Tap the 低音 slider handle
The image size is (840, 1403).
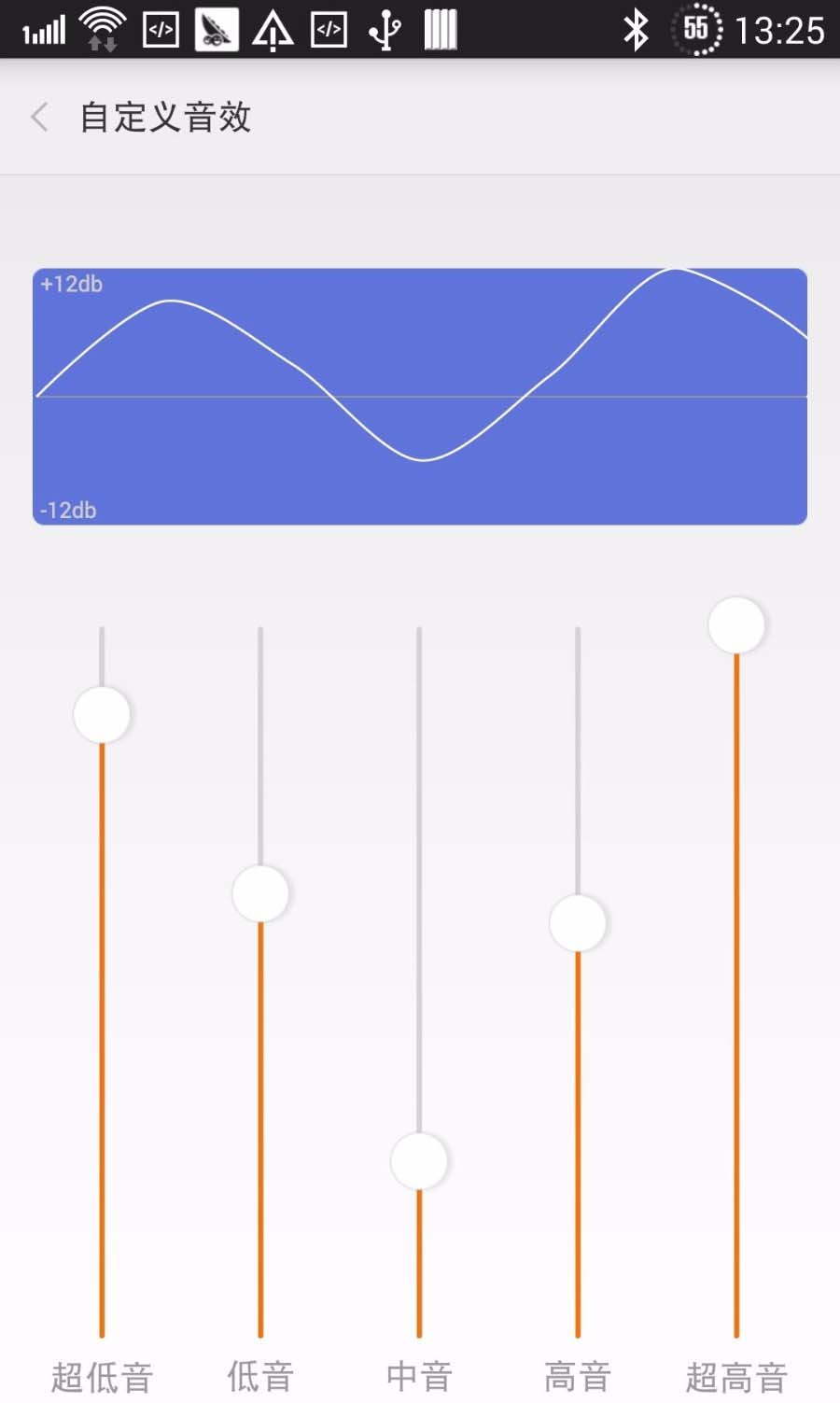[x=260, y=893]
